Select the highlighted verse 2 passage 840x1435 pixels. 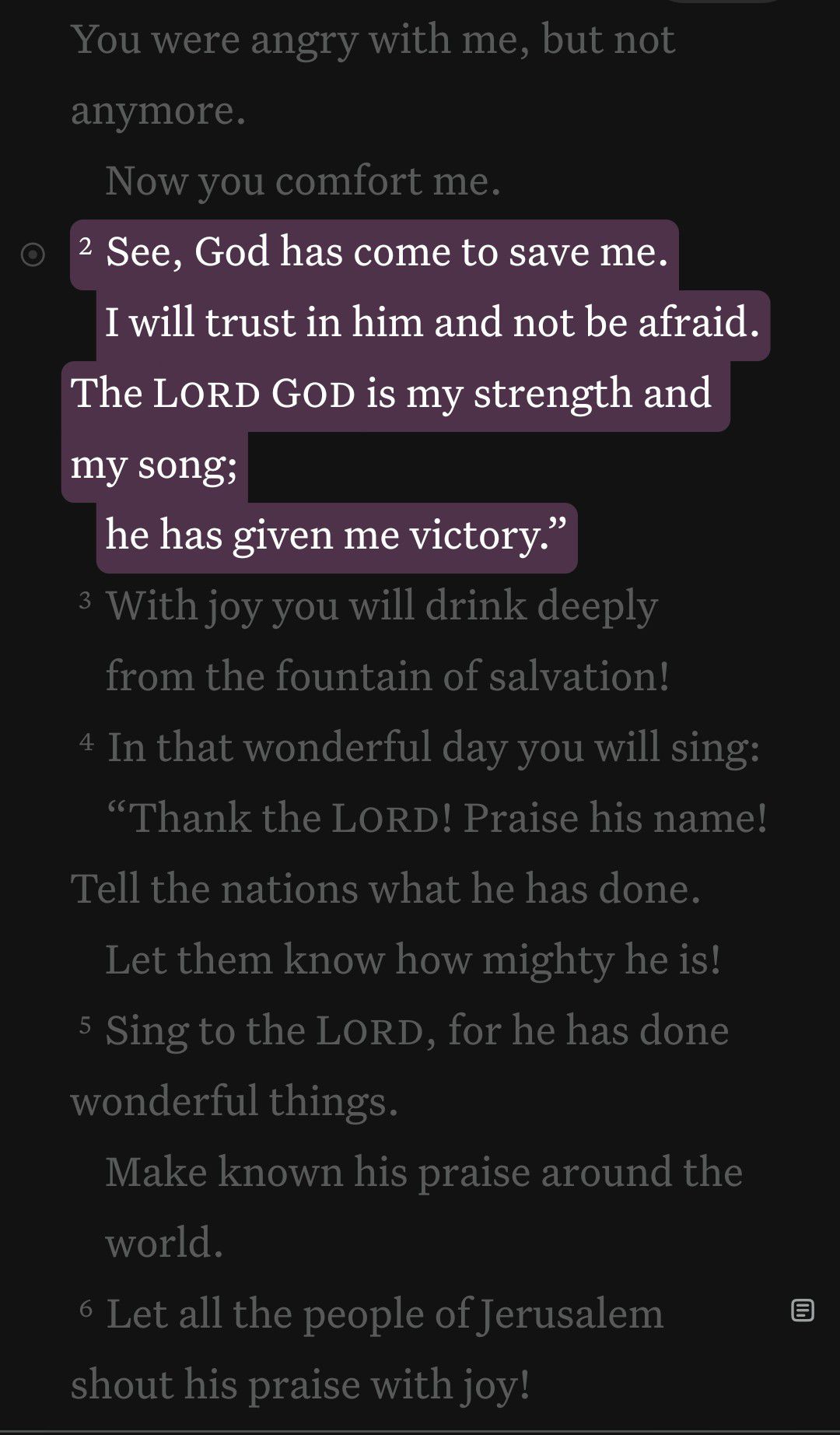click(416, 395)
